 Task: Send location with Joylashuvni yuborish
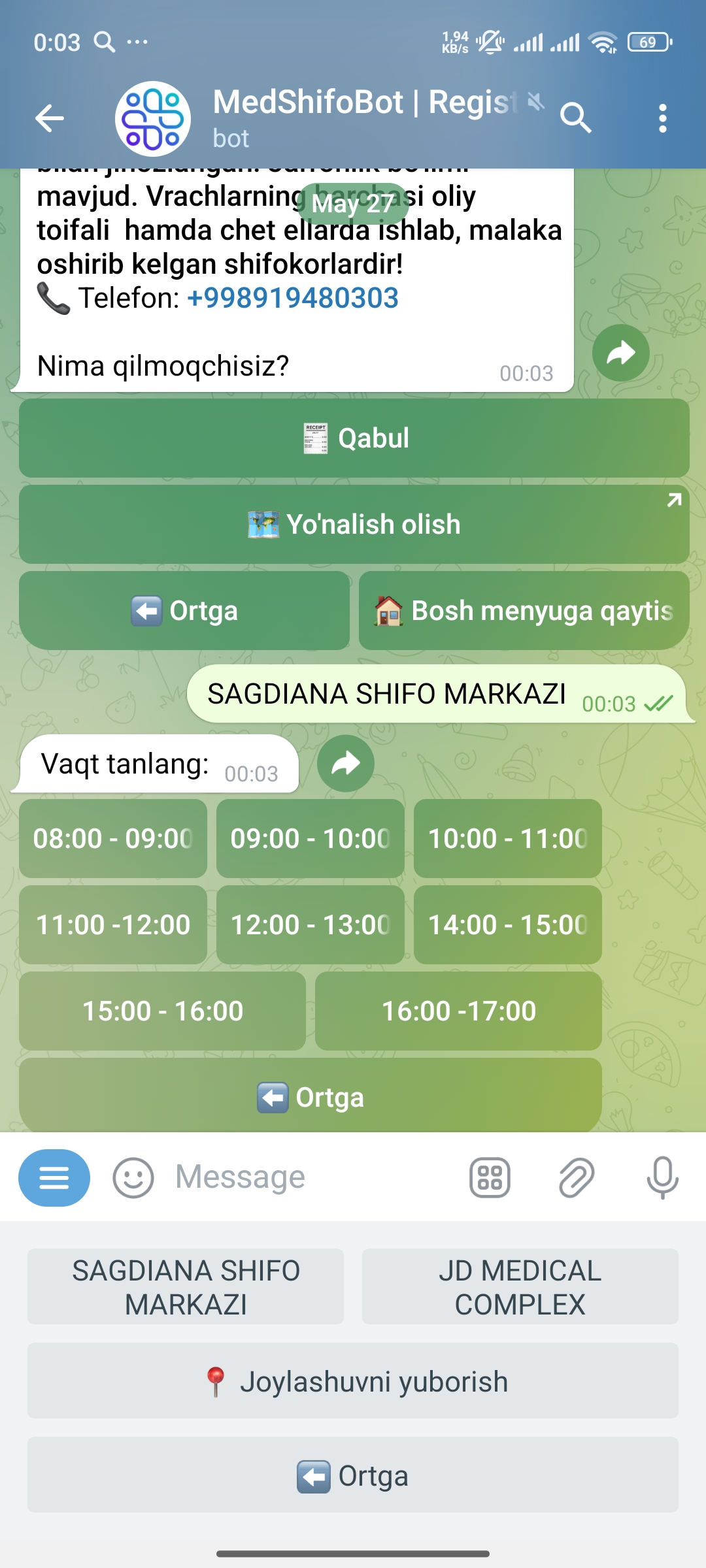coord(353,1381)
